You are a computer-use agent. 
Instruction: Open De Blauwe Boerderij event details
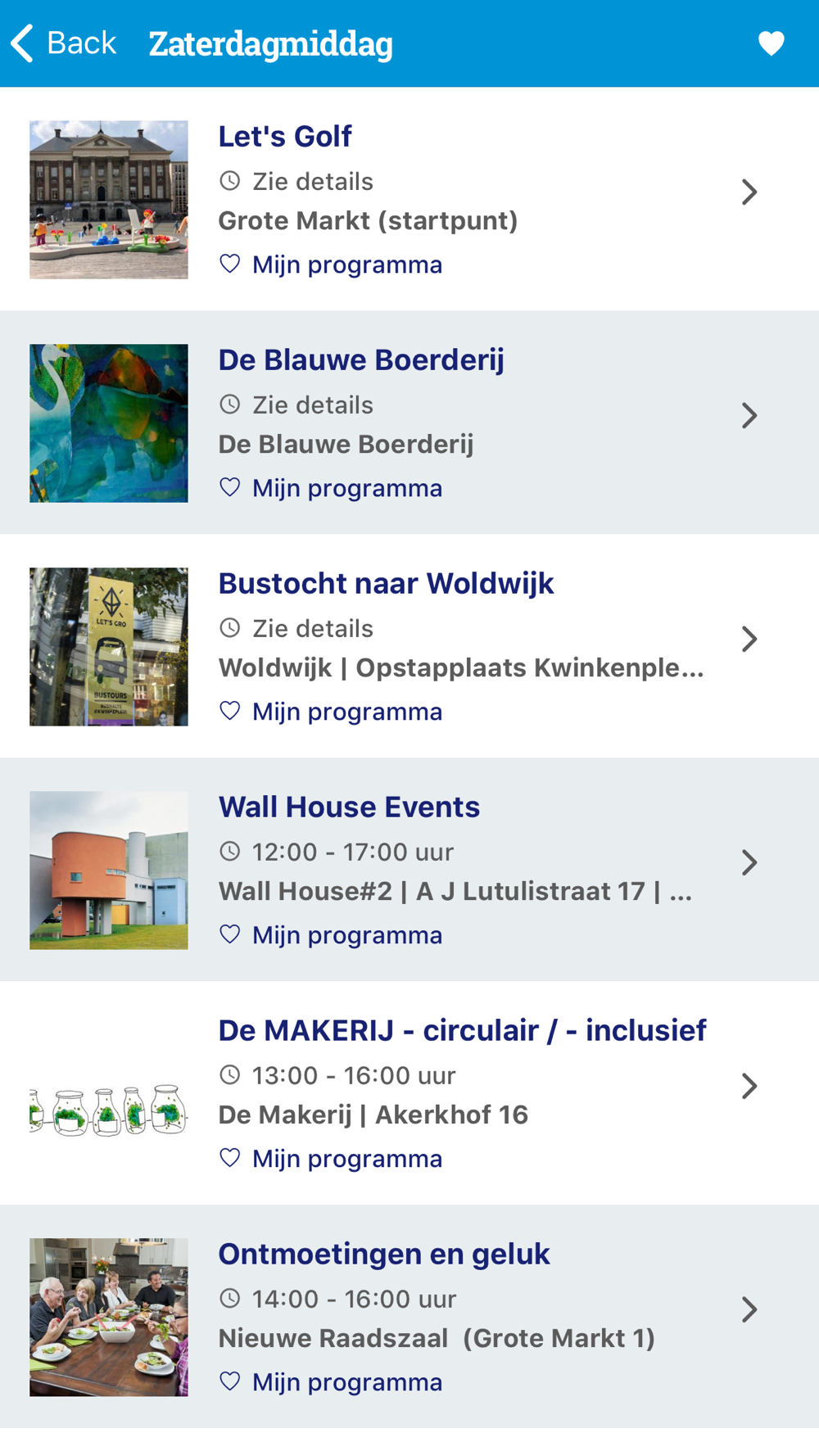(360, 359)
